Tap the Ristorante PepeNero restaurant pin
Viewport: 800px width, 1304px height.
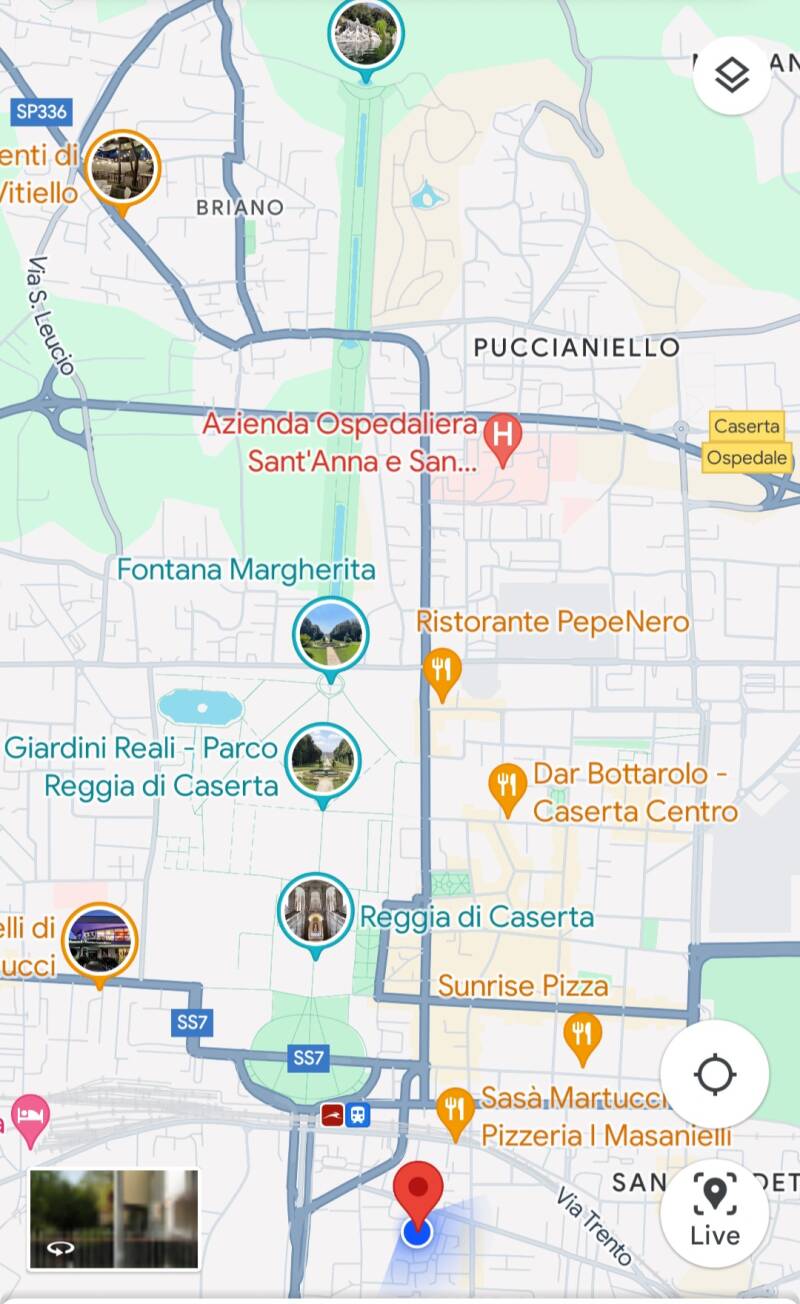click(x=441, y=673)
